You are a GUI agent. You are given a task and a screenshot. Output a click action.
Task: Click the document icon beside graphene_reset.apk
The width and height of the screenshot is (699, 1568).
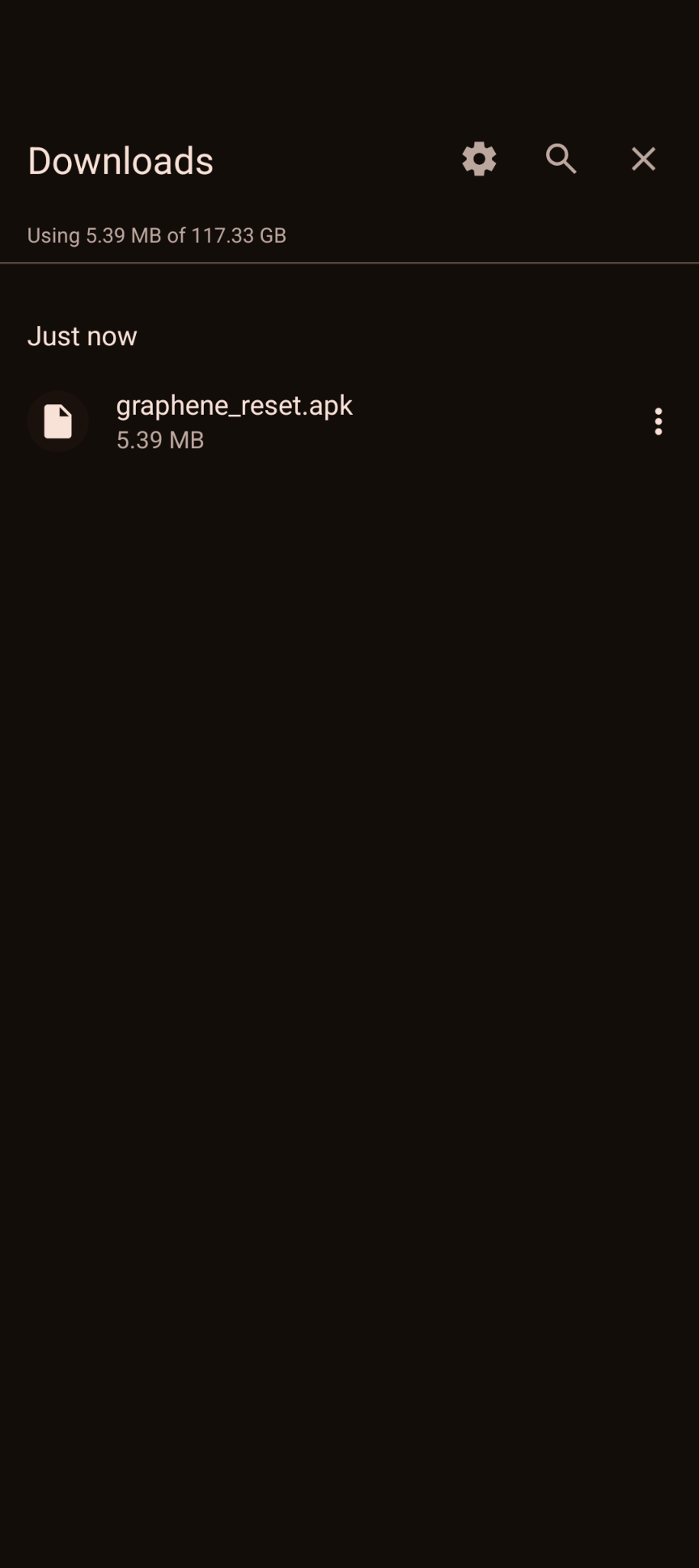57,421
